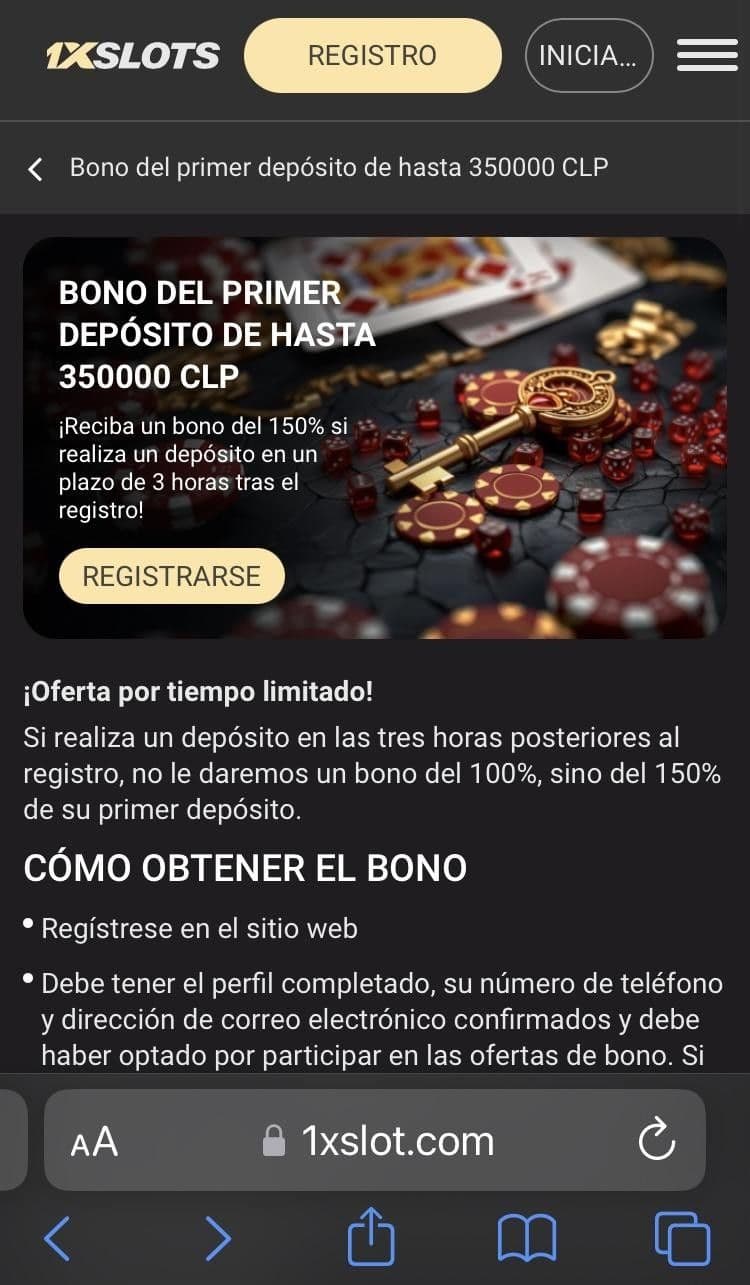The height and width of the screenshot is (1285, 750).
Task: Select the heading CÓMO OBTENER EL BONO
Action: tap(243, 868)
